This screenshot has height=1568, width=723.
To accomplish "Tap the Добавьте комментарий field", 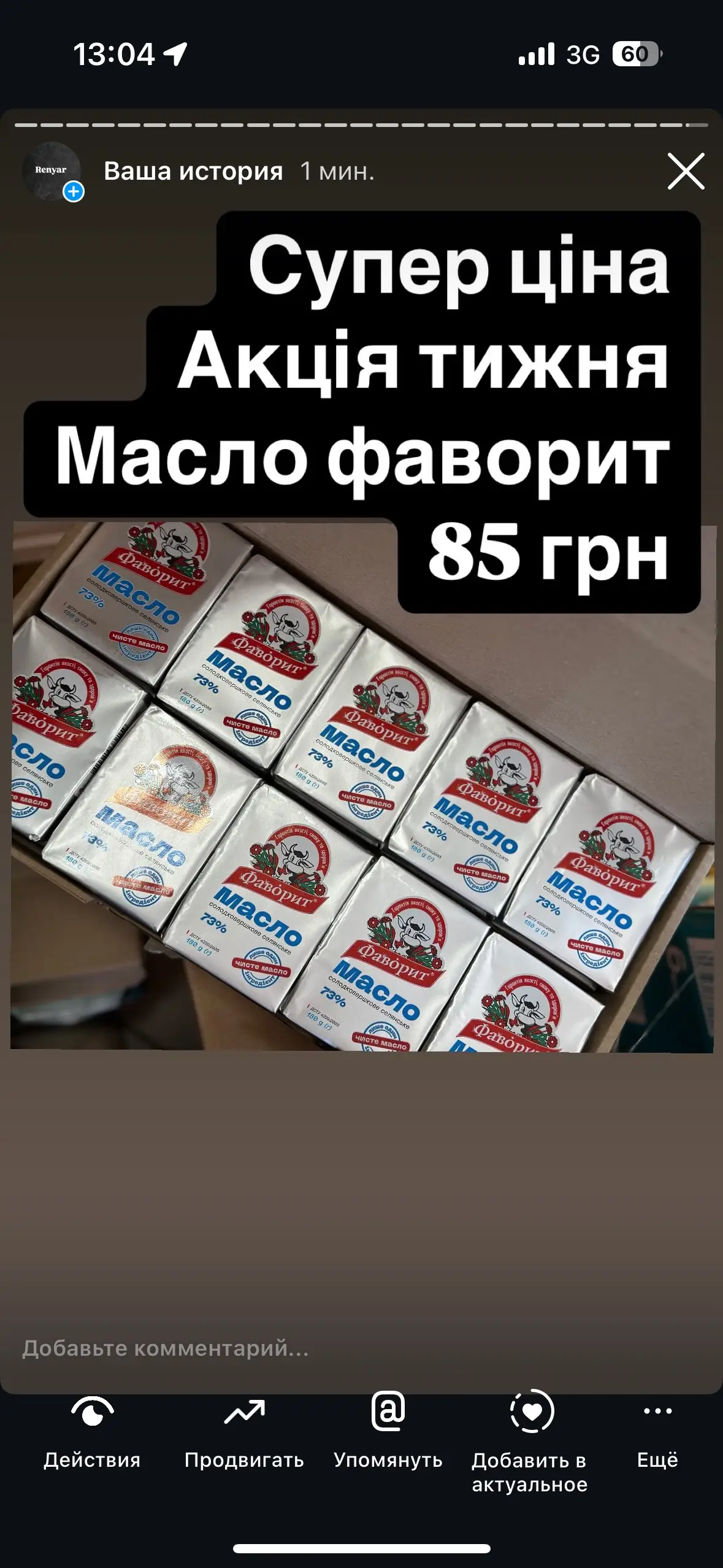I will coord(245,1348).
